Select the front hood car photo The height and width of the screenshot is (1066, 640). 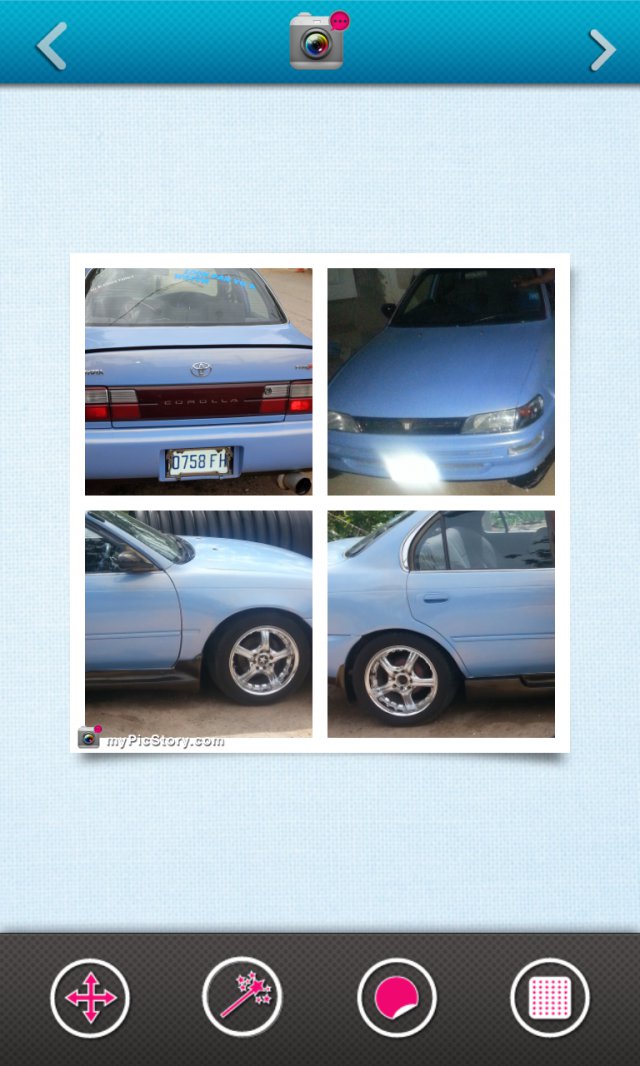(x=441, y=381)
